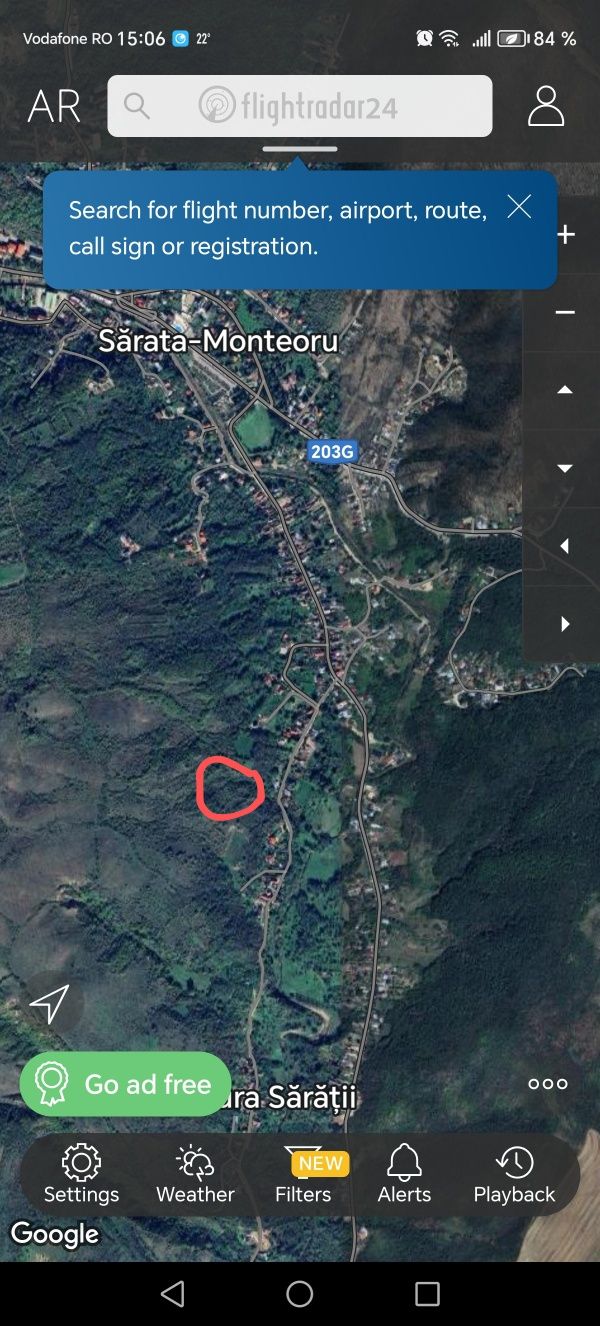The image size is (600, 1326).
Task: Zoom out with the minus button
Action: pyautogui.click(x=565, y=312)
